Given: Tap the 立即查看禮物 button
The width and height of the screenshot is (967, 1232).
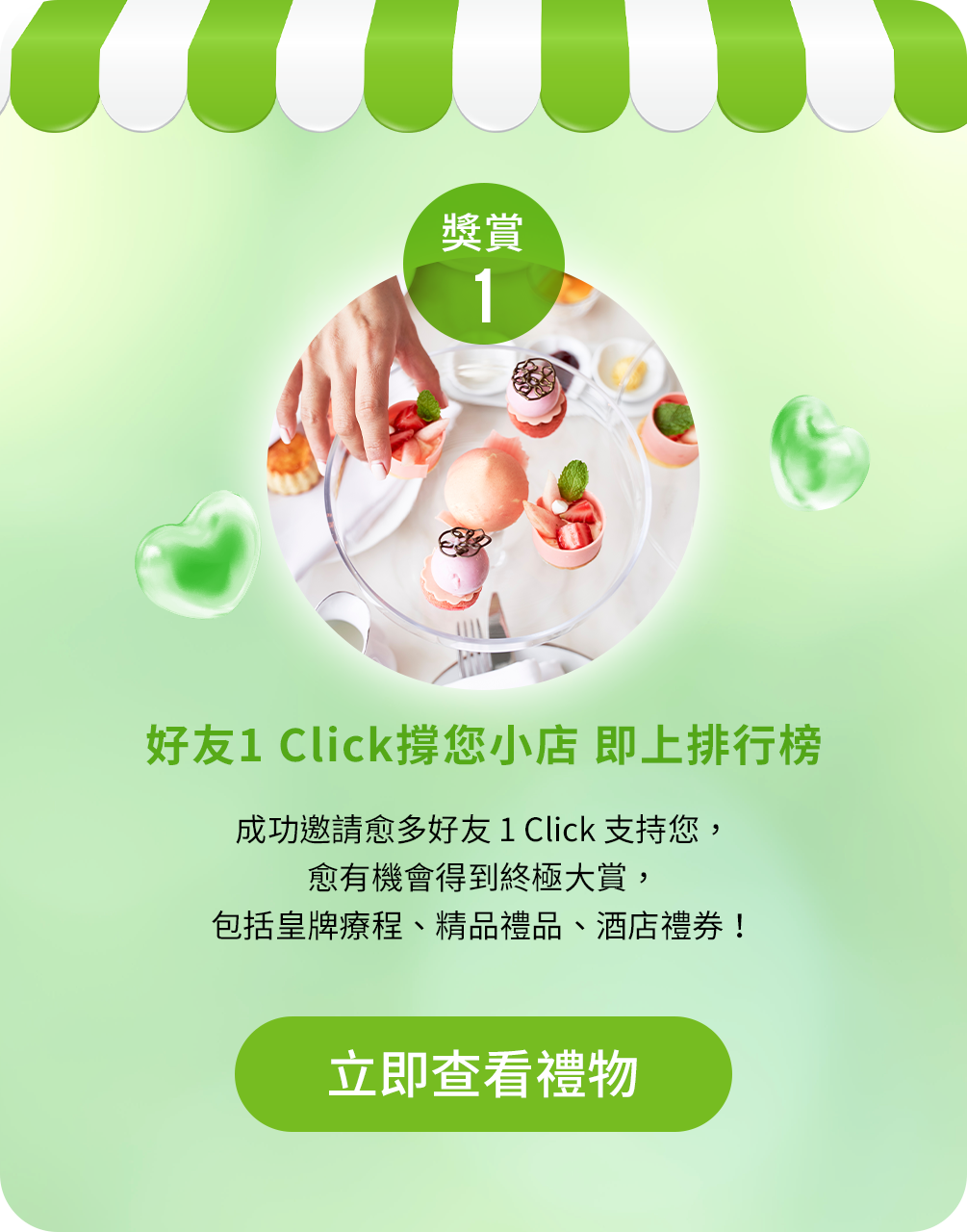Looking at the screenshot, I should tap(483, 1073).
